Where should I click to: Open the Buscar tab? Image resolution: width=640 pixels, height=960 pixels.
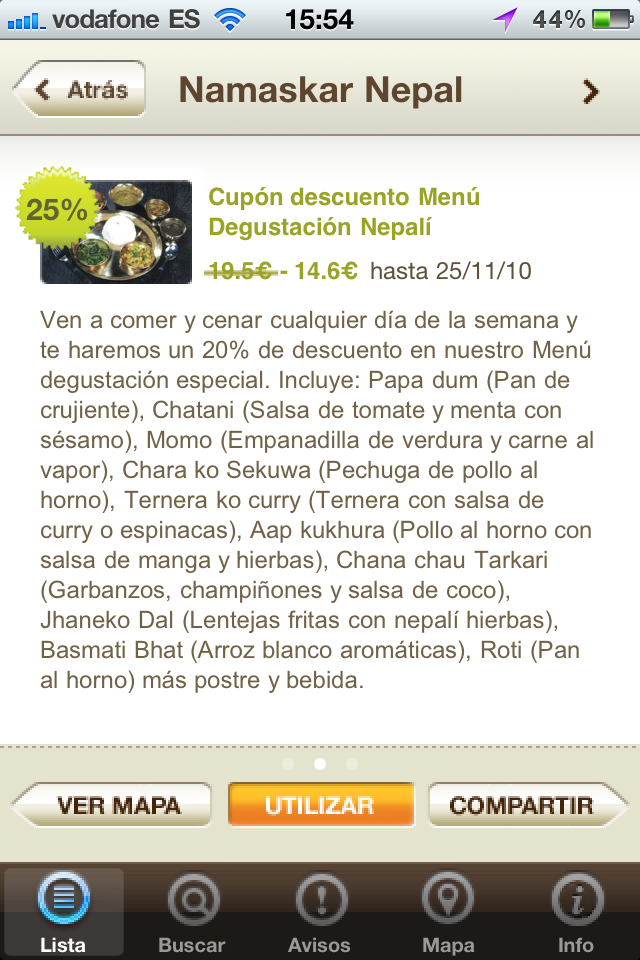[192, 912]
